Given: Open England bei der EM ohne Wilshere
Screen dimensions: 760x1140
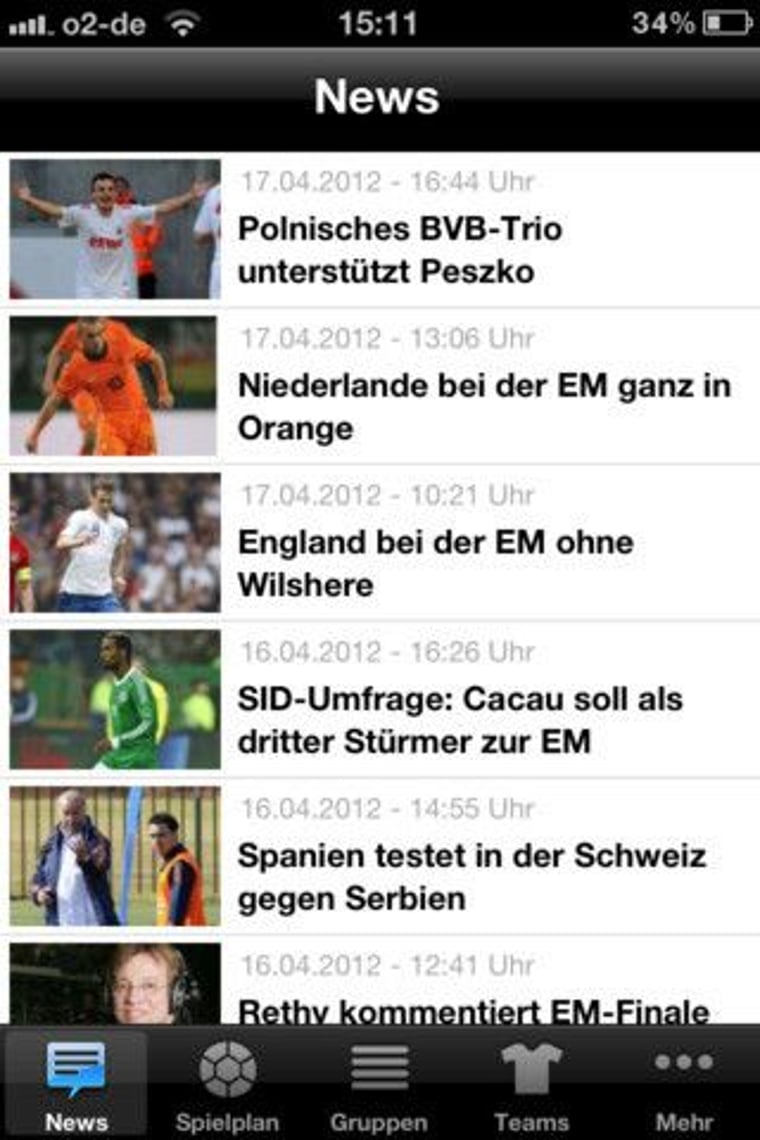Looking at the screenshot, I should coord(436,563).
